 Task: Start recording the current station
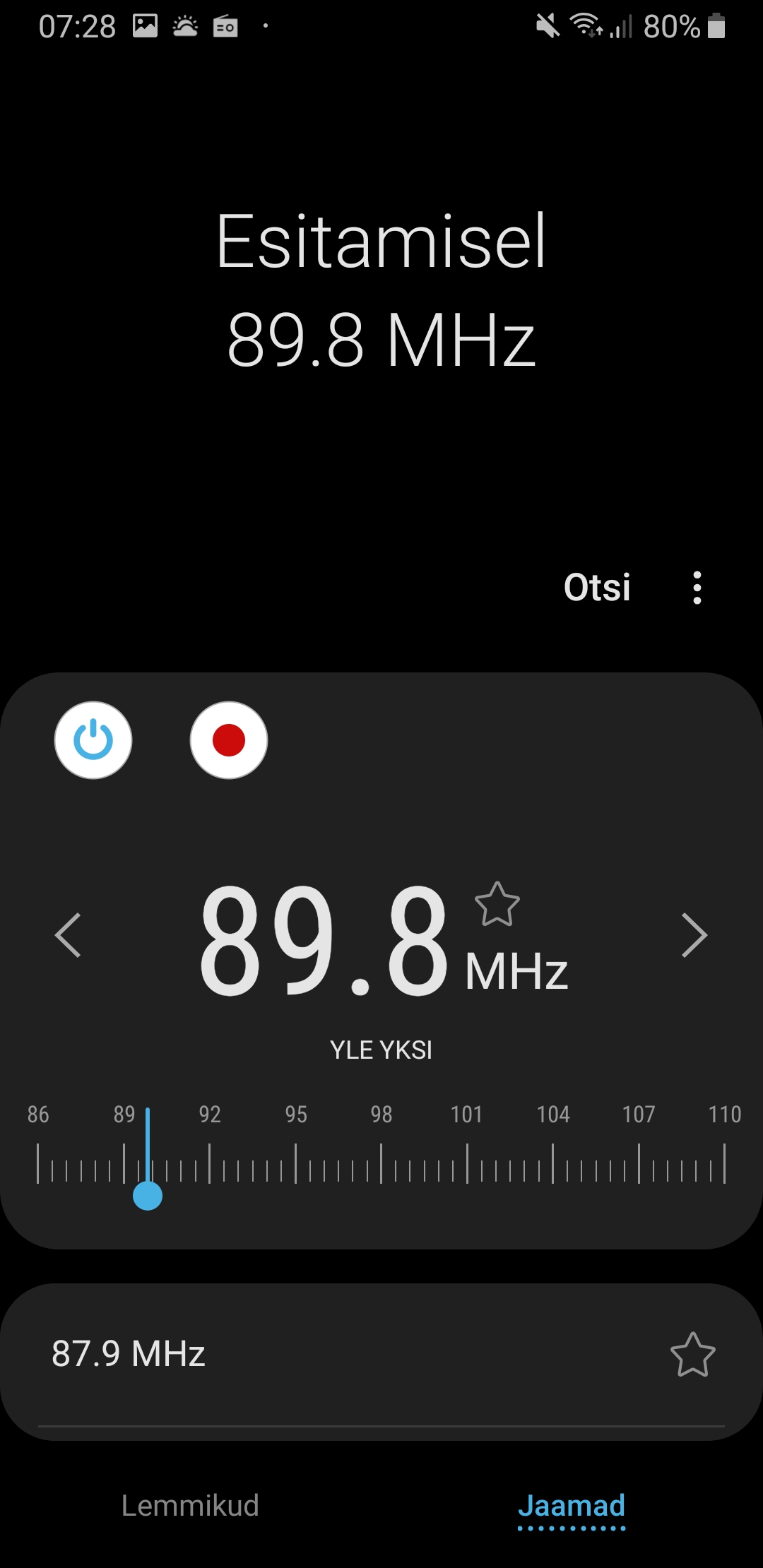(229, 740)
